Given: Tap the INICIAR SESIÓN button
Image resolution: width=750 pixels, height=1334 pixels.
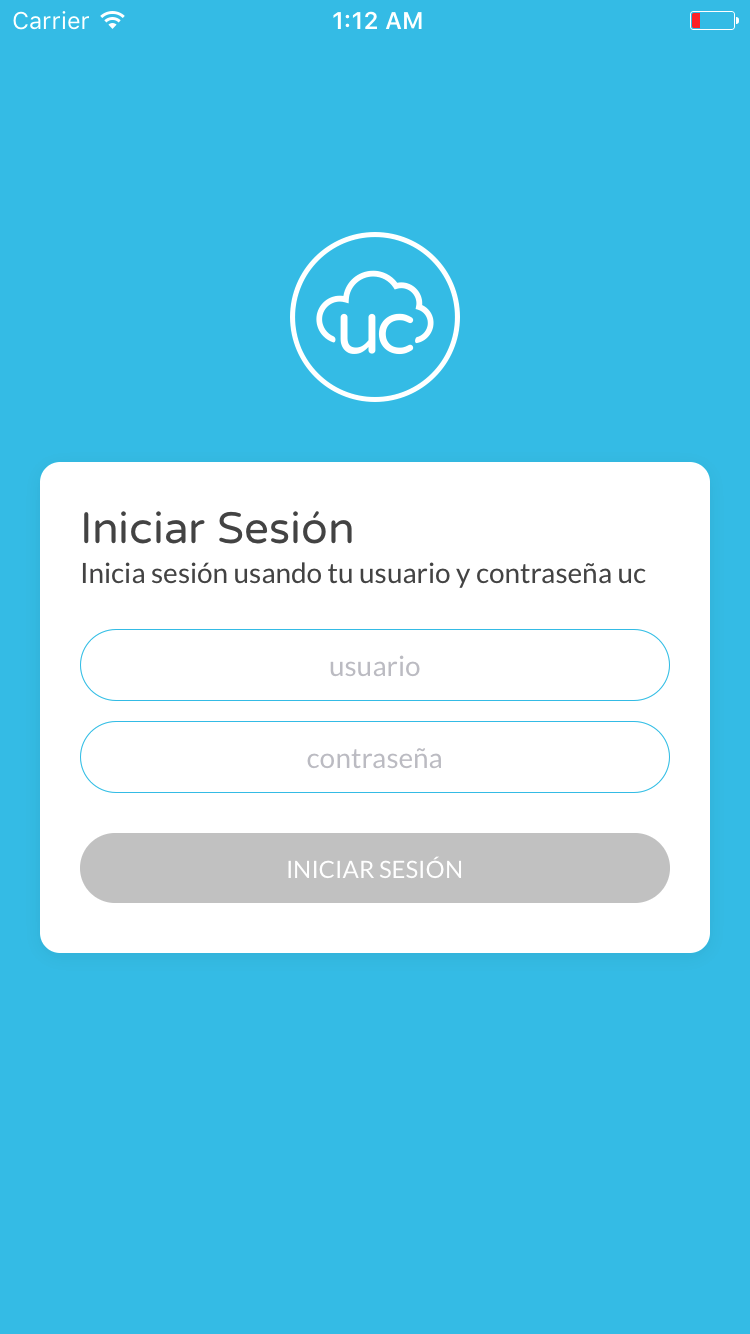Looking at the screenshot, I should [375, 868].
